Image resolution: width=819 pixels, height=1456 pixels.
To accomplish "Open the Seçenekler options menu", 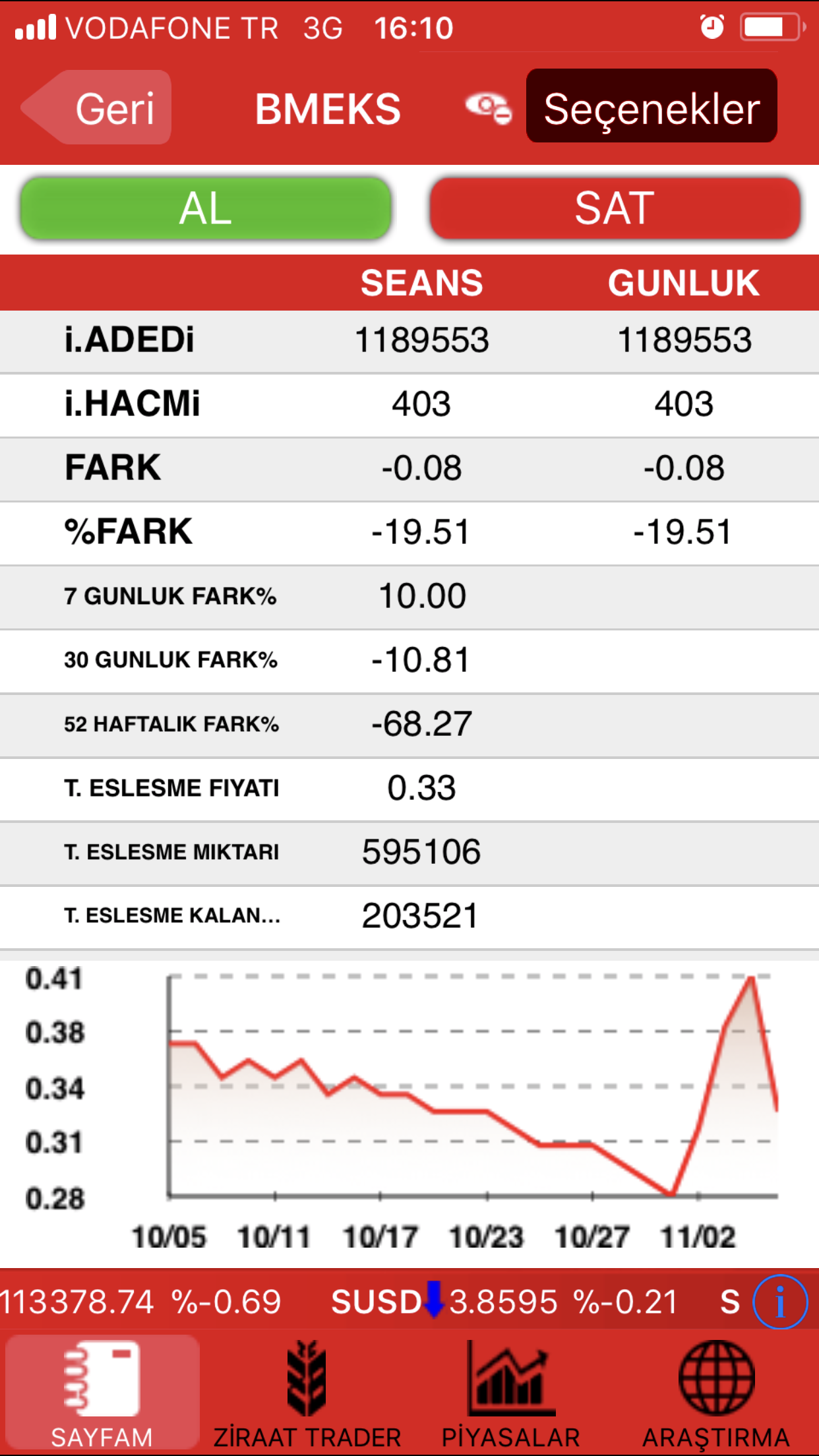I will pos(651,106).
